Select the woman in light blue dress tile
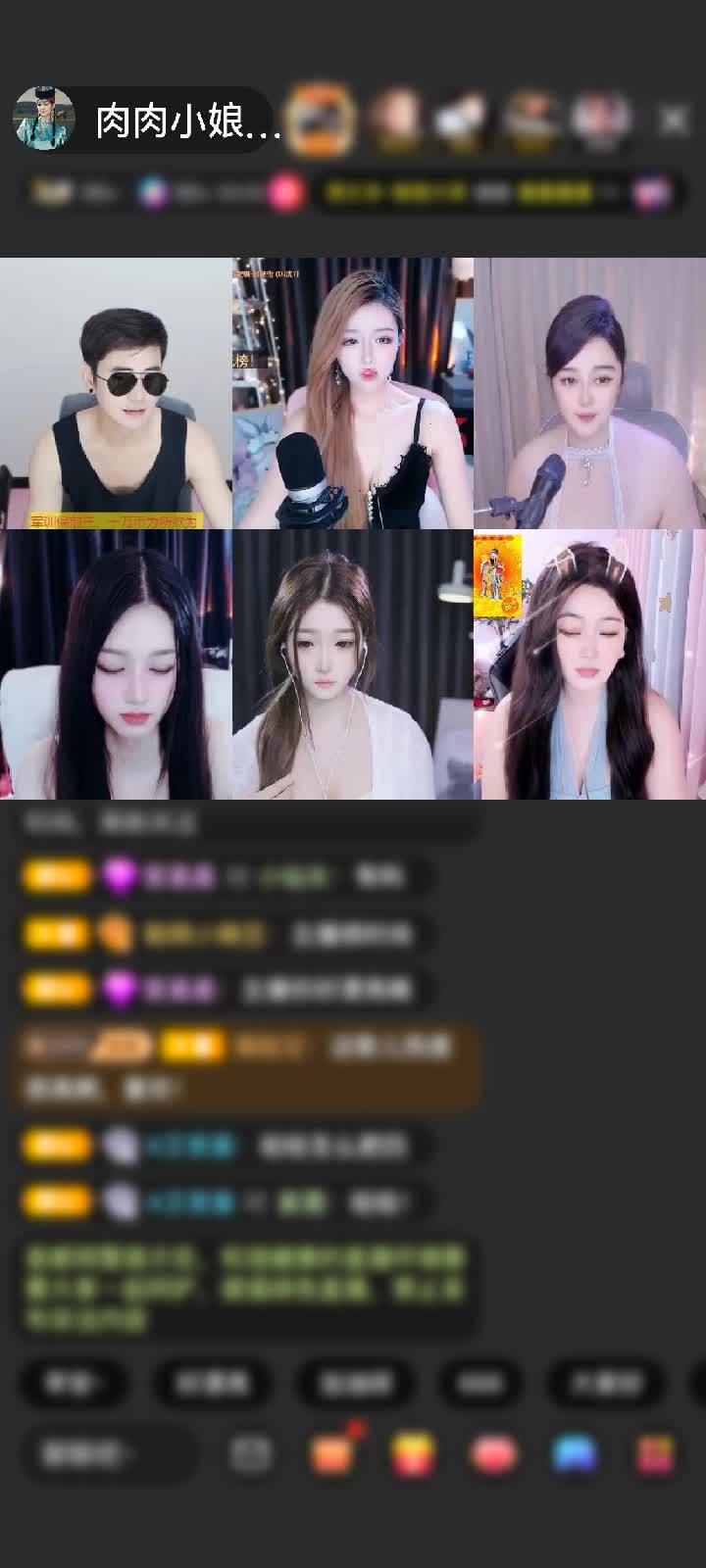Viewport: 706px width, 1568px height. (589, 664)
